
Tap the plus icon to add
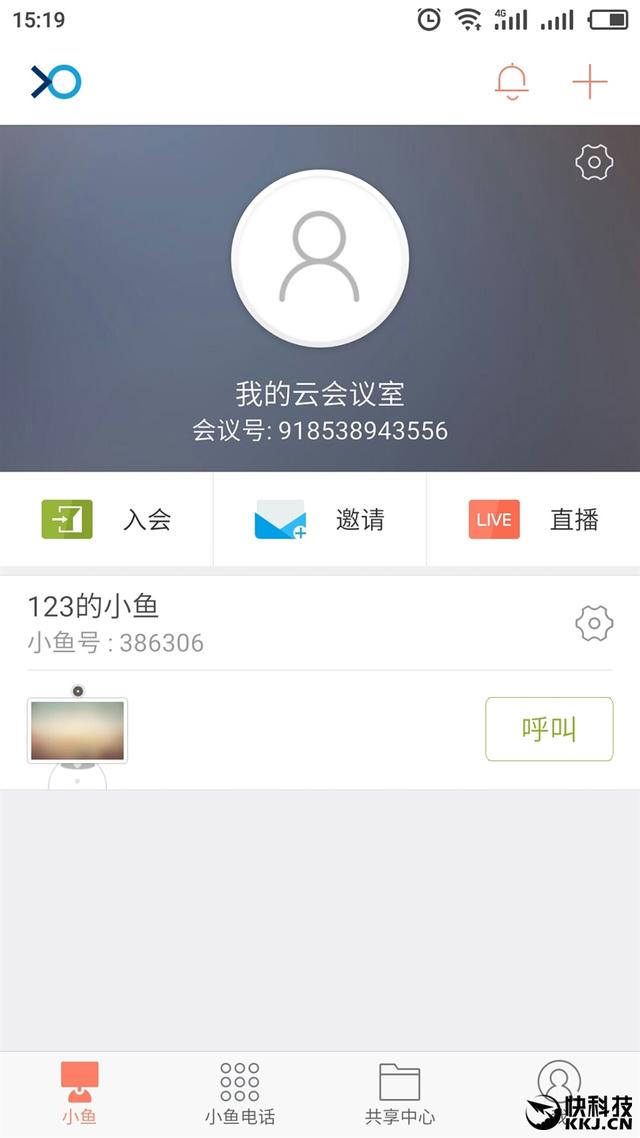click(590, 82)
